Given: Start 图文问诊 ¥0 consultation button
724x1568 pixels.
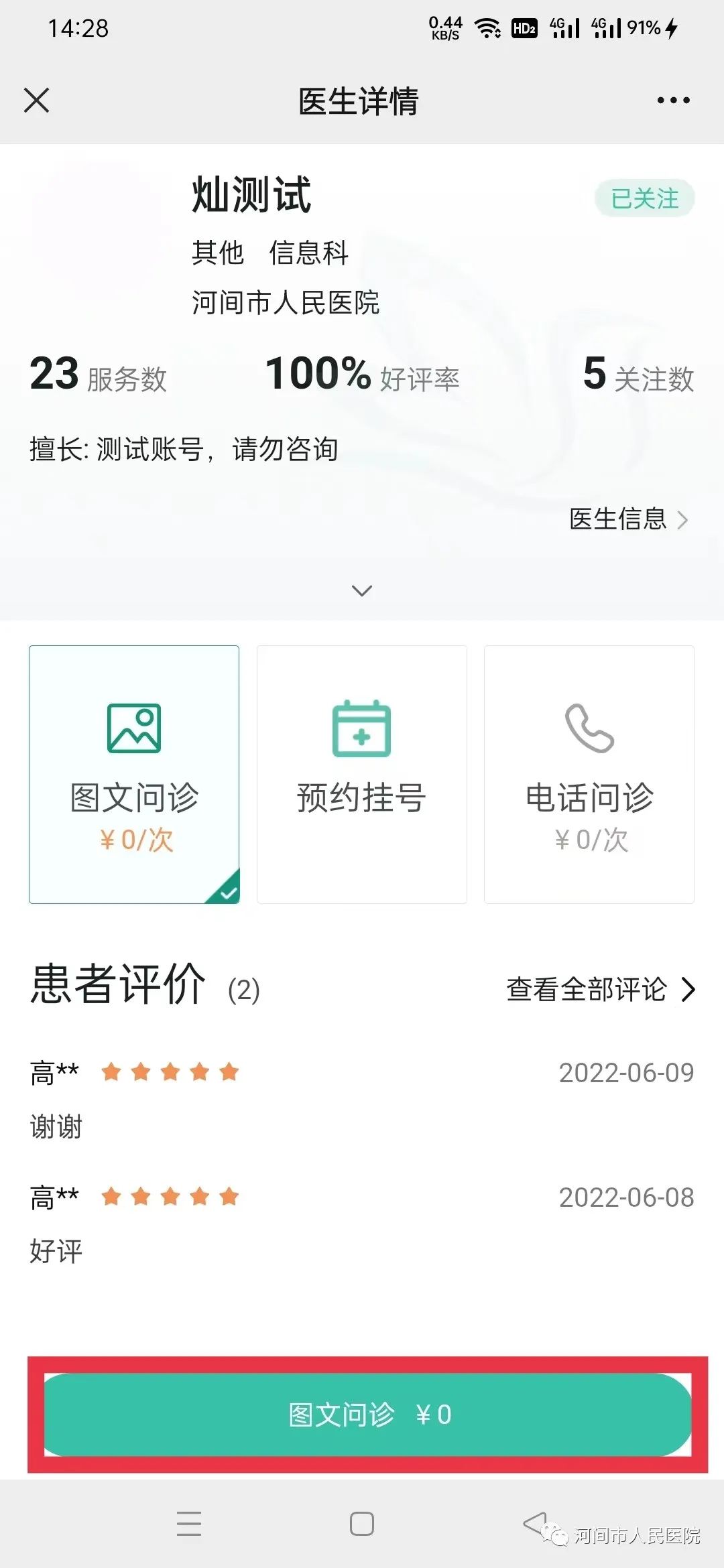Looking at the screenshot, I should [x=367, y=1414].
